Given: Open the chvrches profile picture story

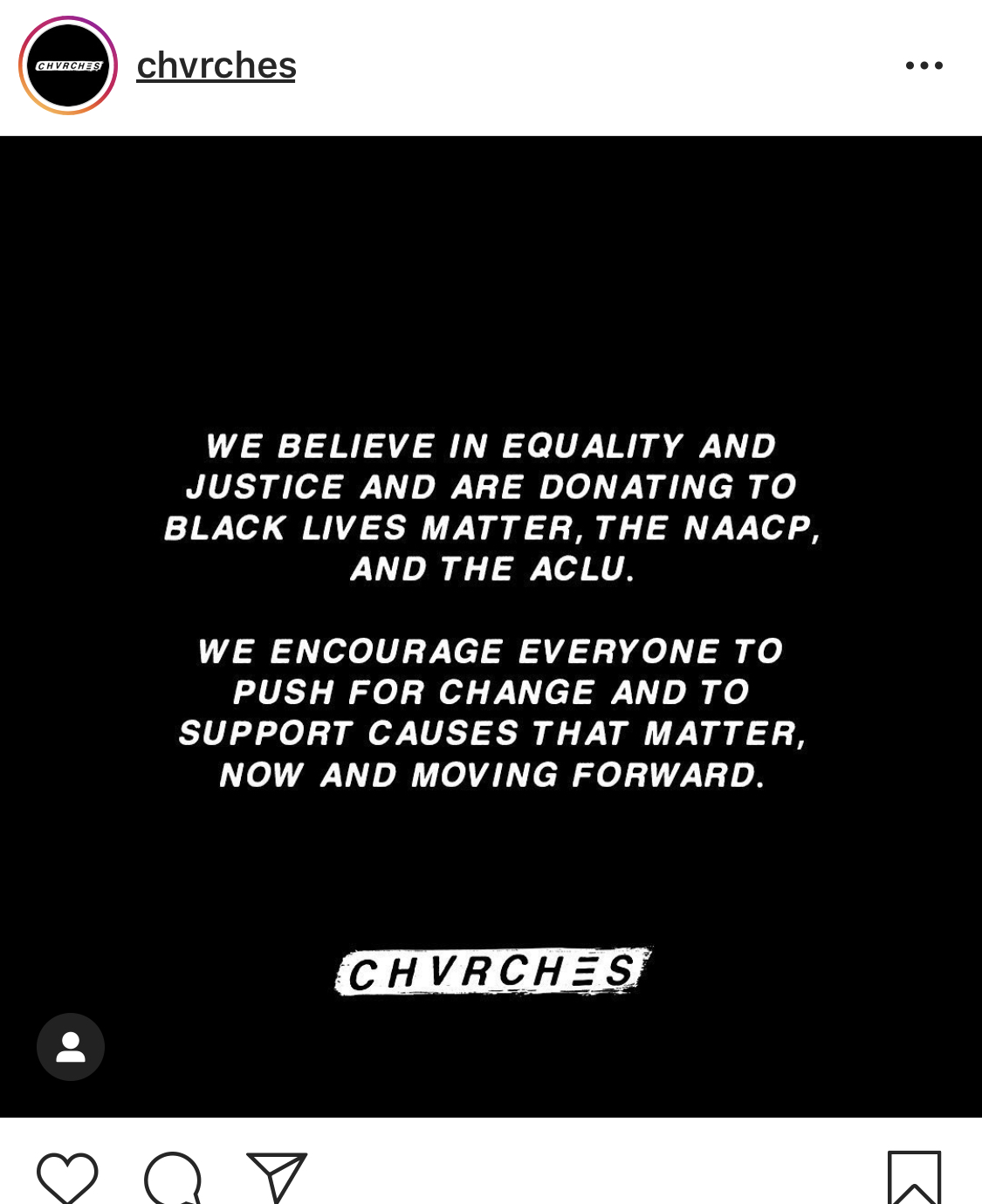Looking at the screenshot, I should click(68, 65).
